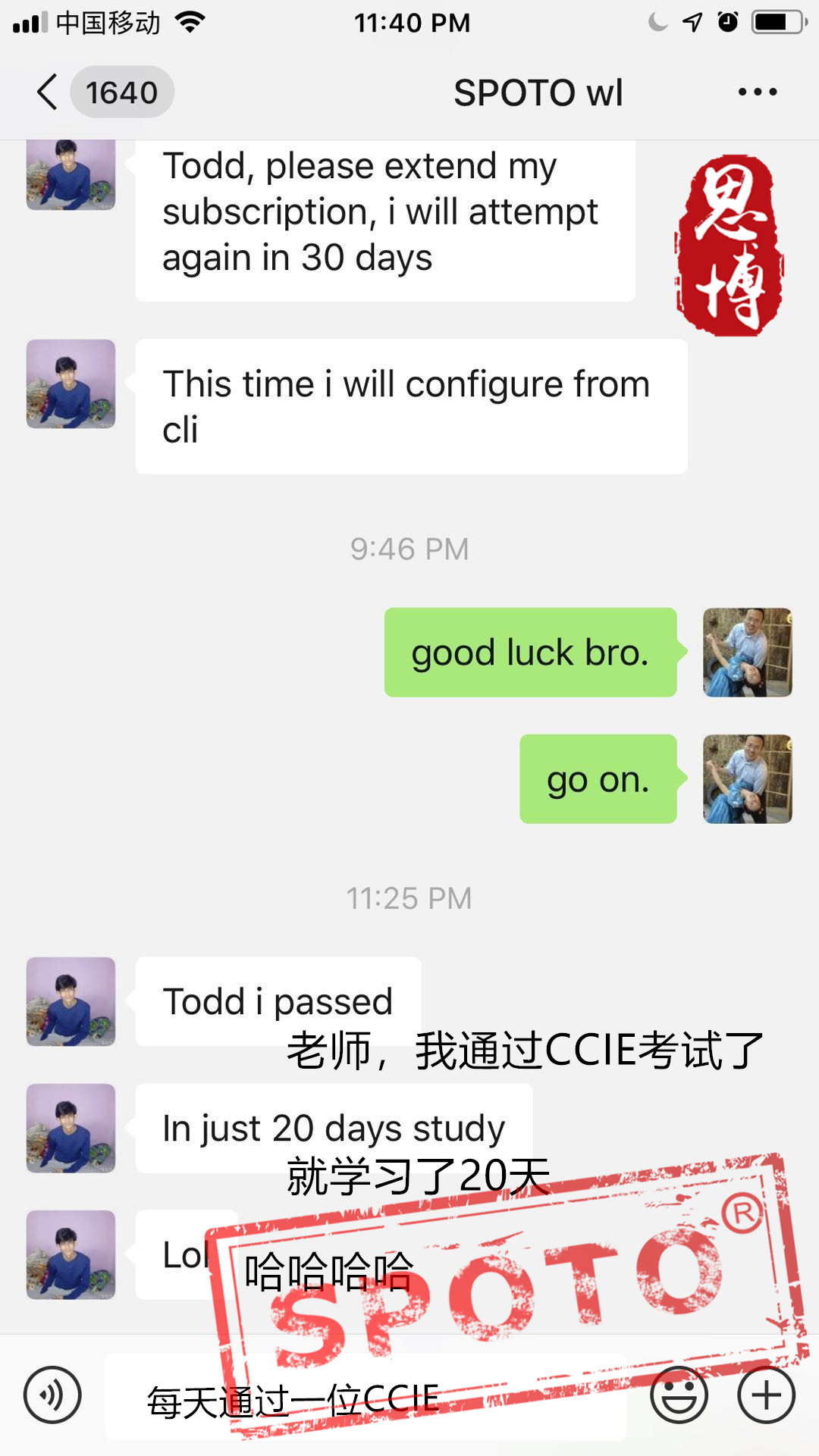Open the plus attachments menu

766,1395
